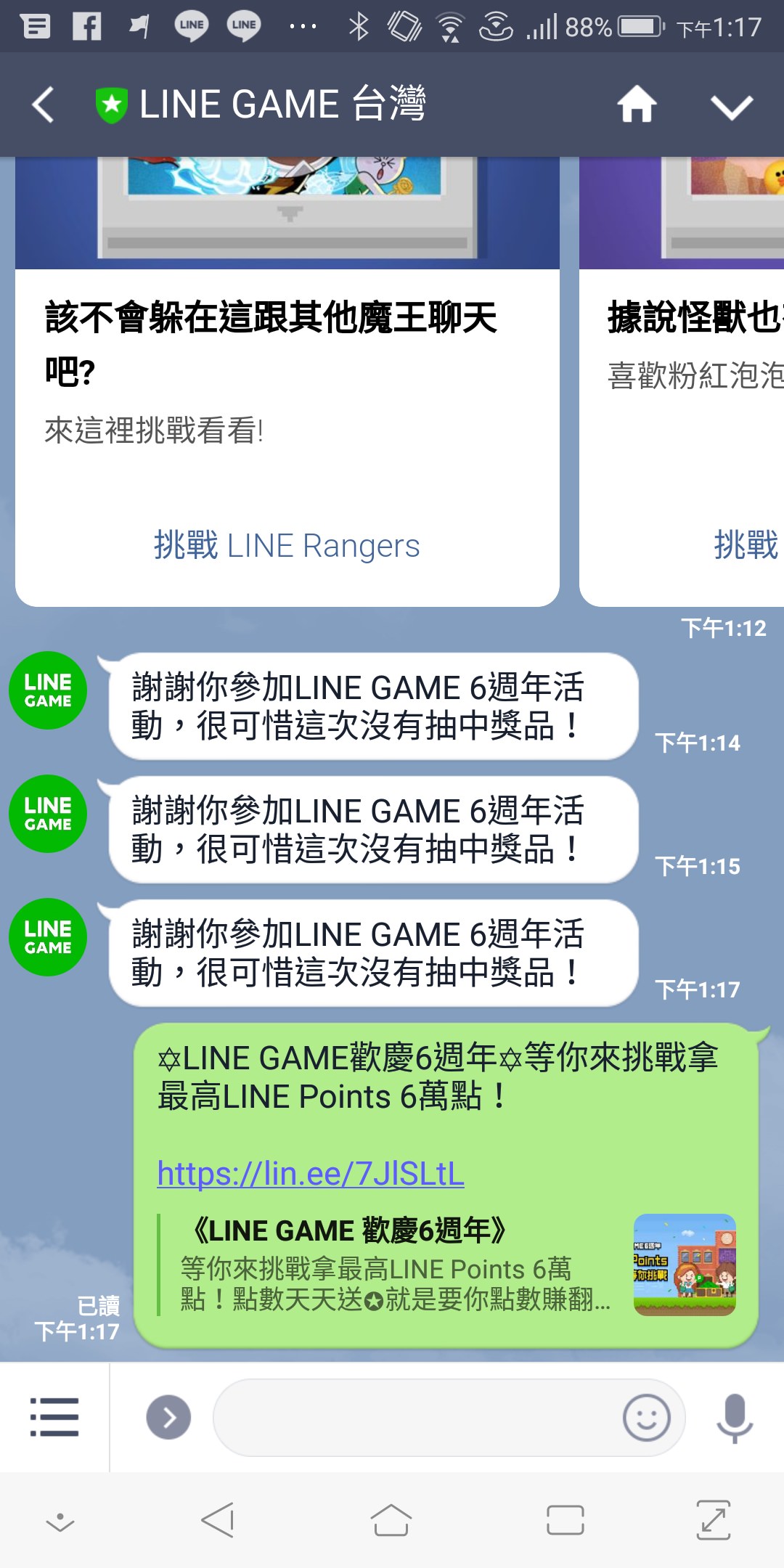Viewport: 784px width, 1568px height.
Task: Open LINE GAME profile avatar at 下午1:14
Action: (x=48, y=690)
